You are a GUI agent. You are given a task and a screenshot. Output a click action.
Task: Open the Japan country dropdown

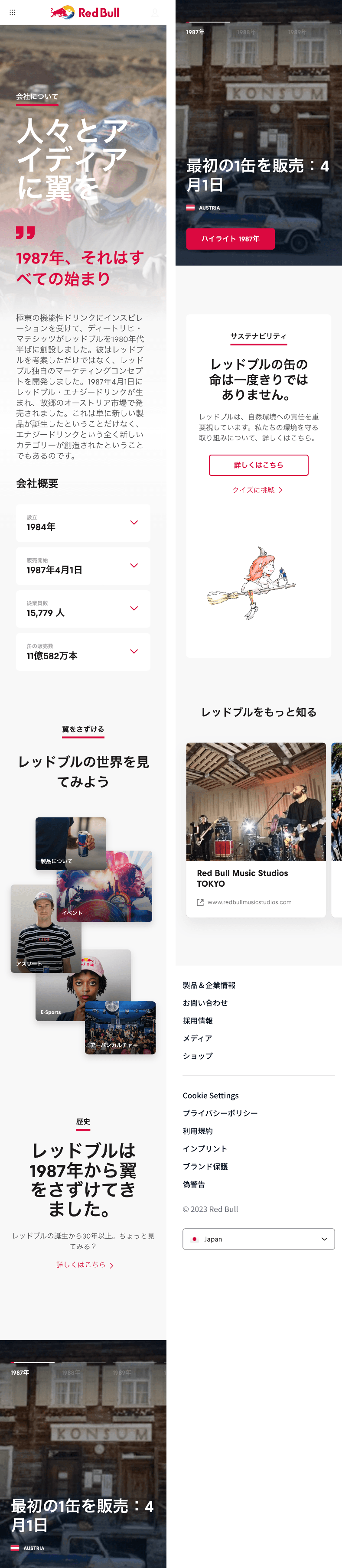pyautogui.click(x=258, y=1239)
